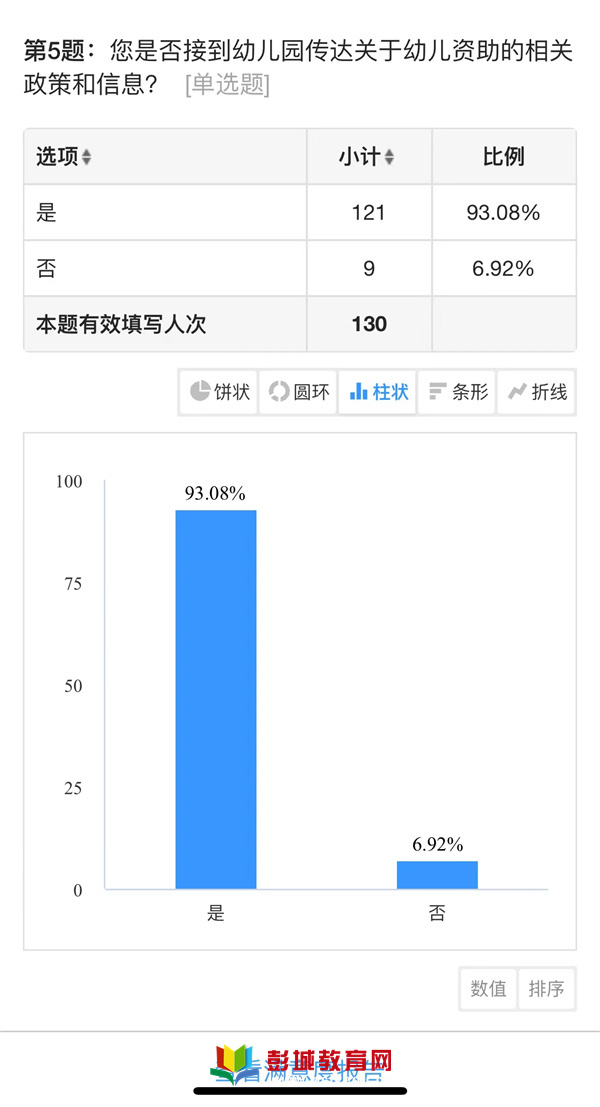Select the 圆环 ring chart

298,392
